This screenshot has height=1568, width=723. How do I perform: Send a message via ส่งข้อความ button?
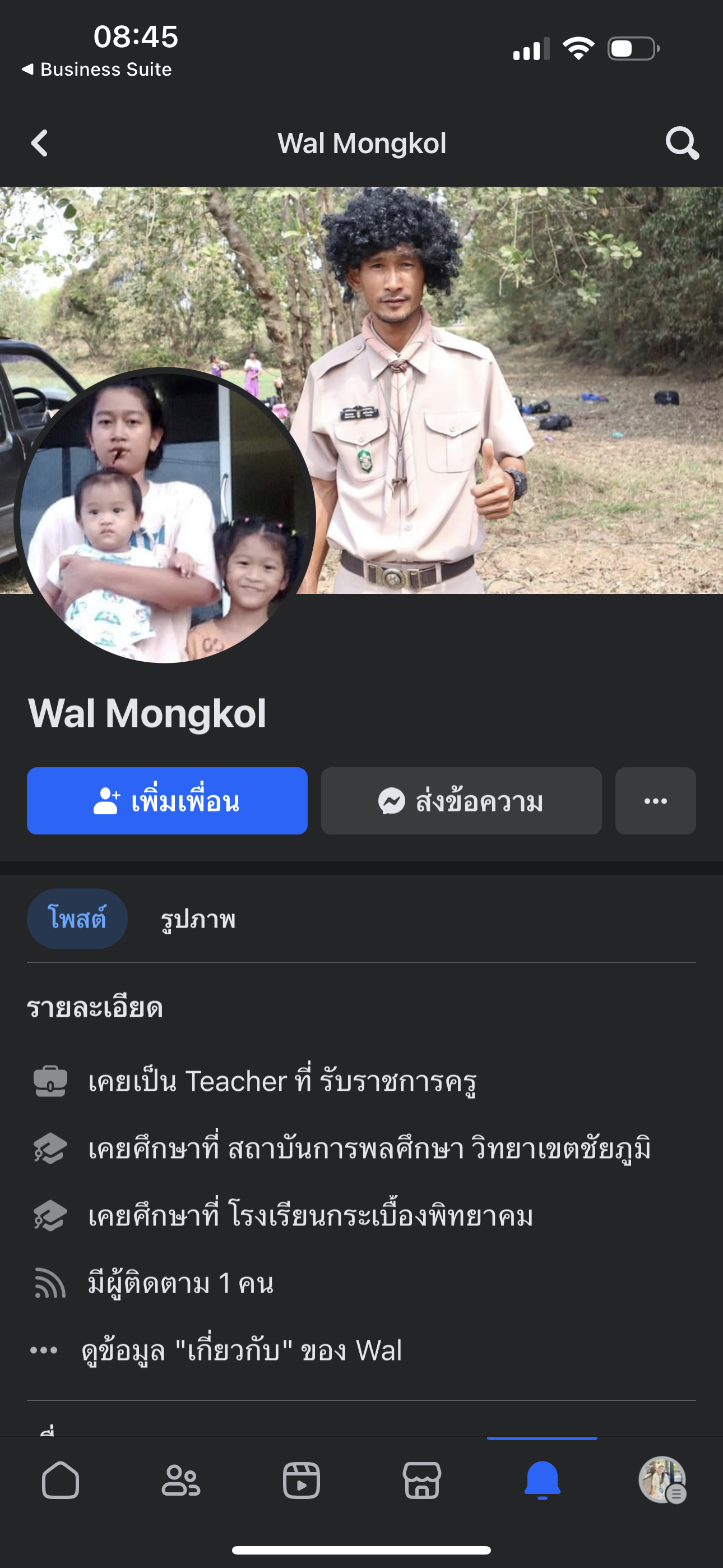coord(461,801)
